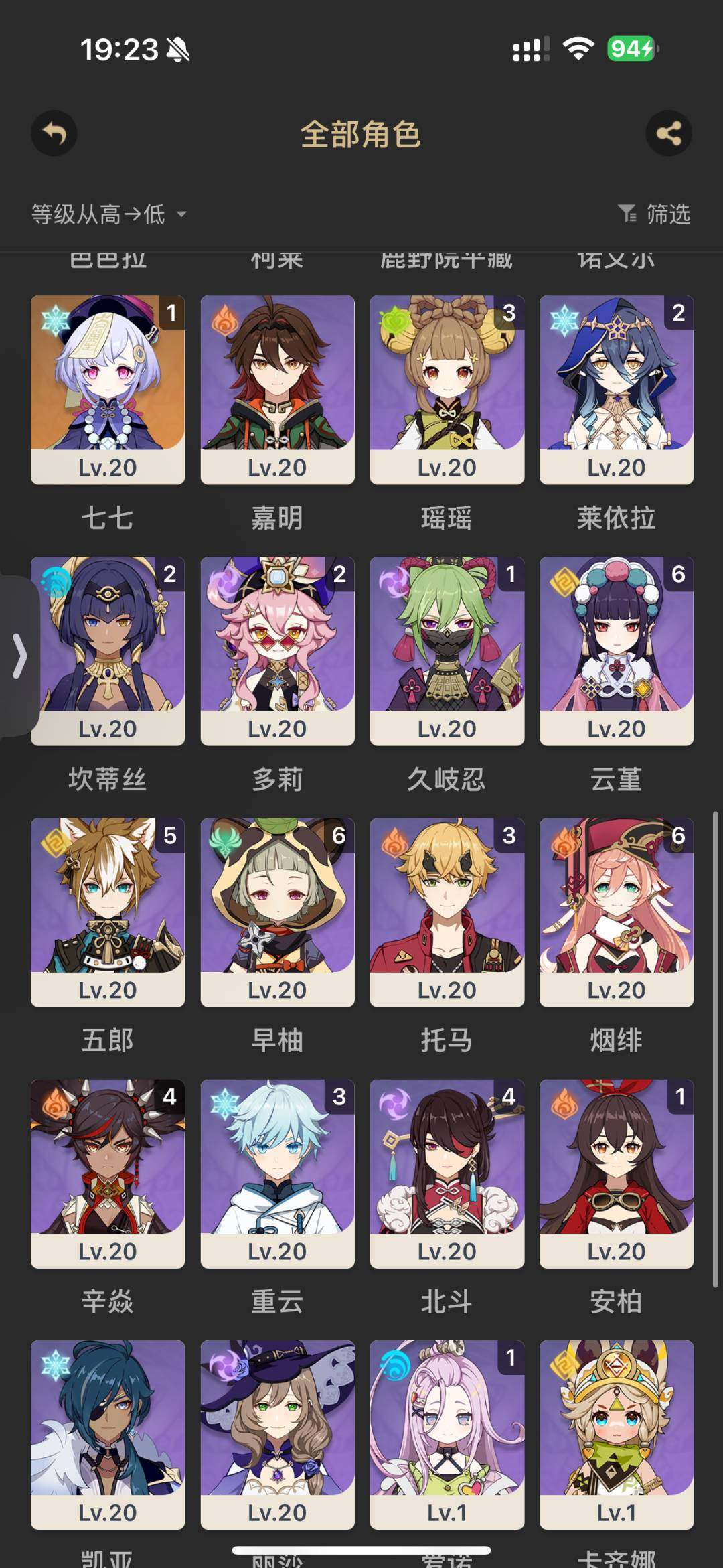Screen dimensions: 723x1568
Task: Expand the side panel arrow handle
Action: 19,656
